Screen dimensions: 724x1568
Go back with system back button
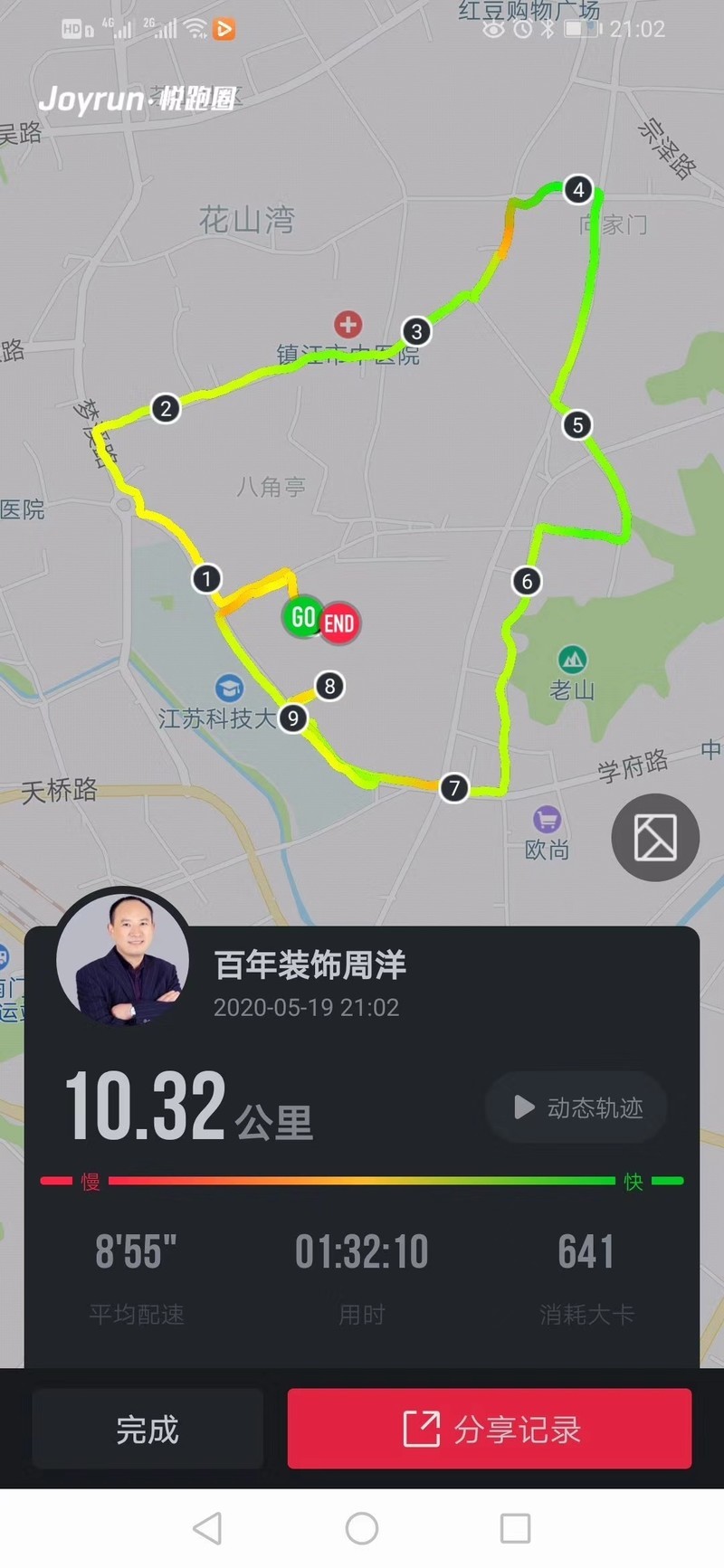tap(208, 1528)
